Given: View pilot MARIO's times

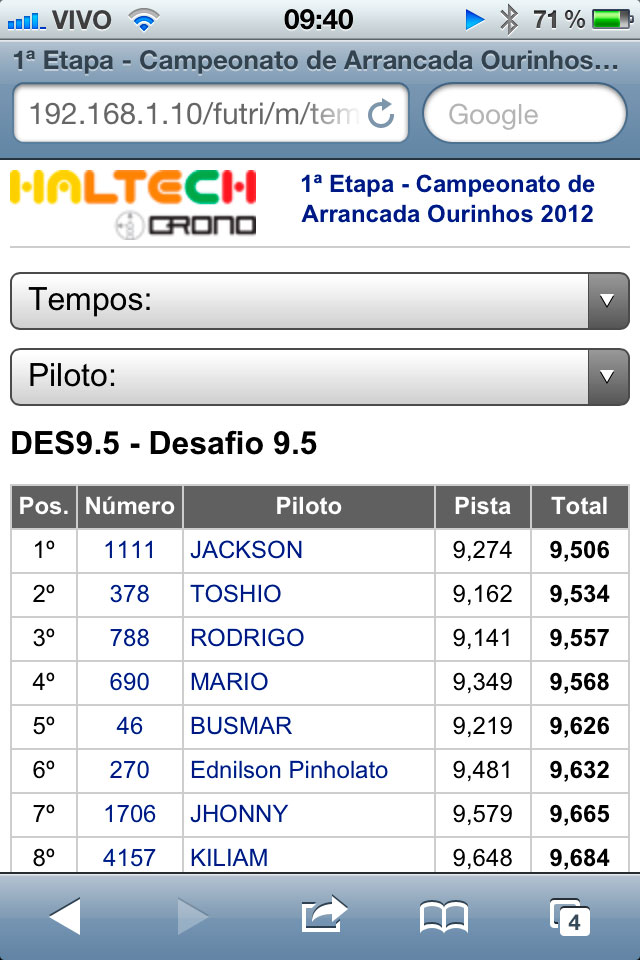Looking at the screenshot, I should tap(229, 682).
